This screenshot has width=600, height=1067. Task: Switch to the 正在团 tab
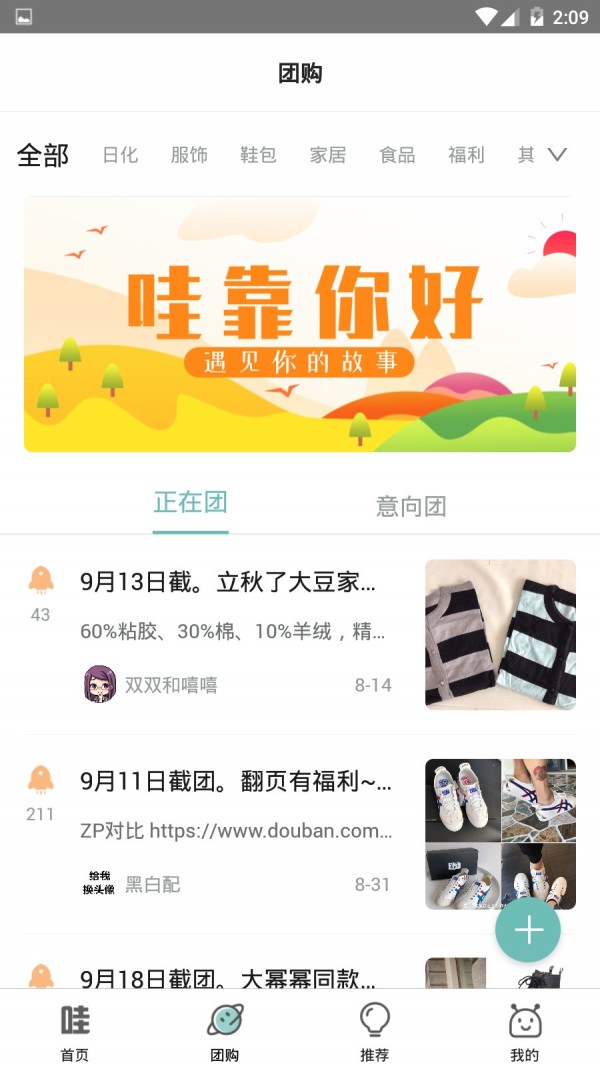click(x=190, y=504)
